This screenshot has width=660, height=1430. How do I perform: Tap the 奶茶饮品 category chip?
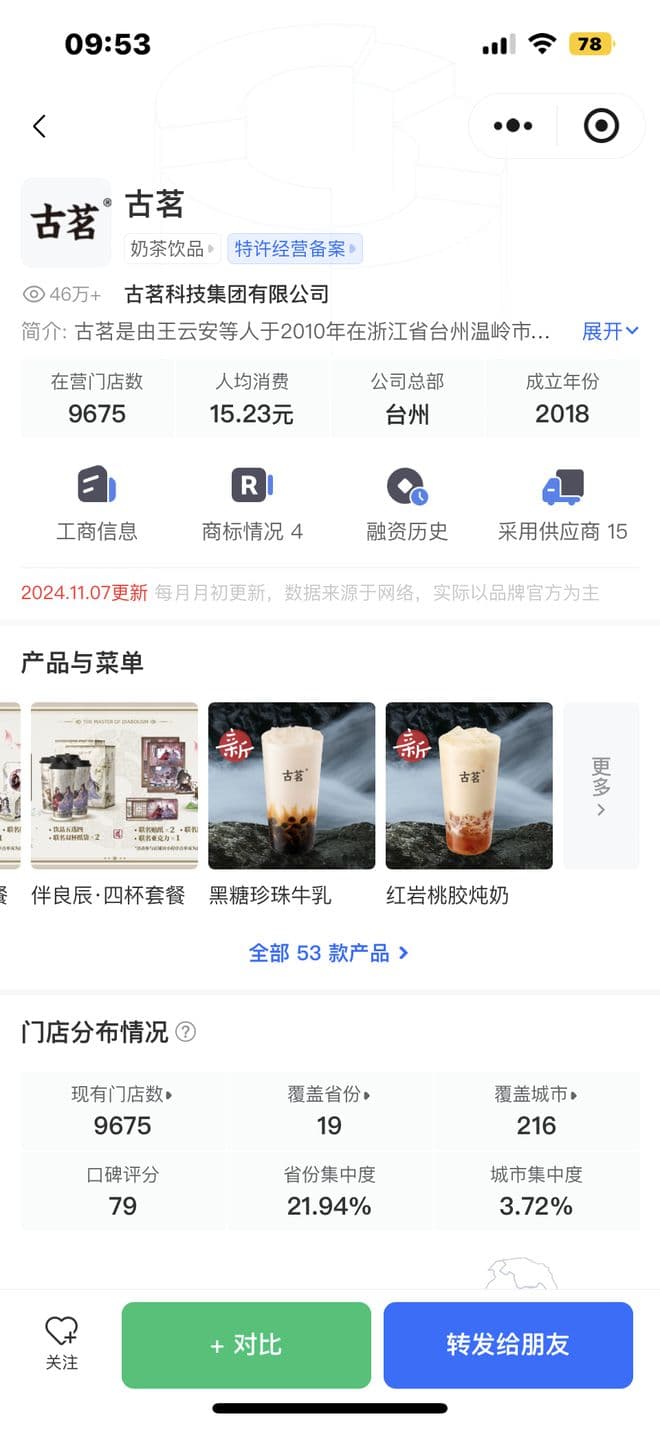[172, 248]
